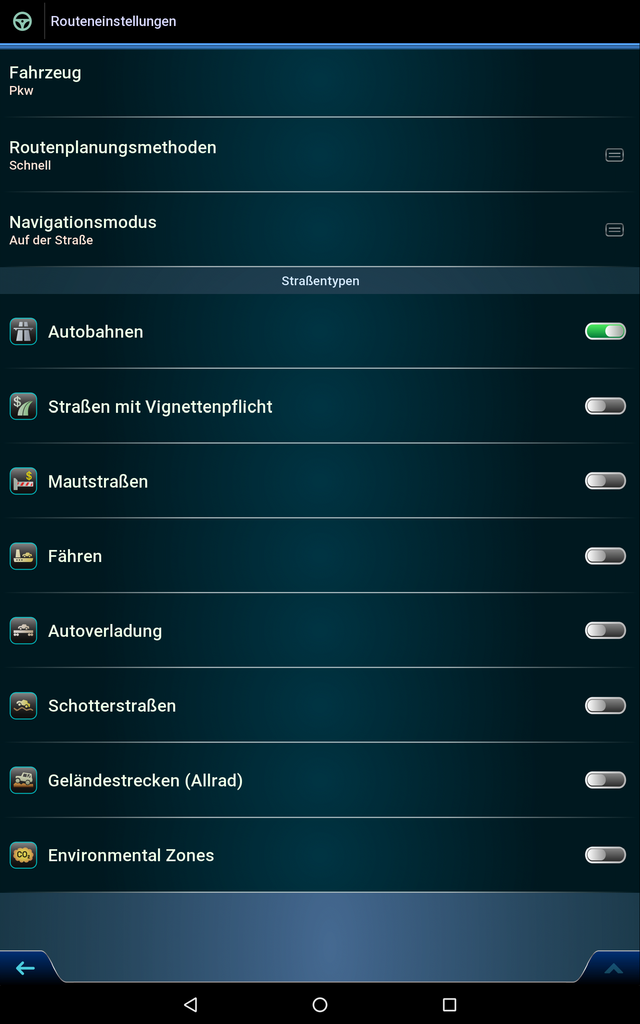Tap the steering wheel icon in header

22,21
